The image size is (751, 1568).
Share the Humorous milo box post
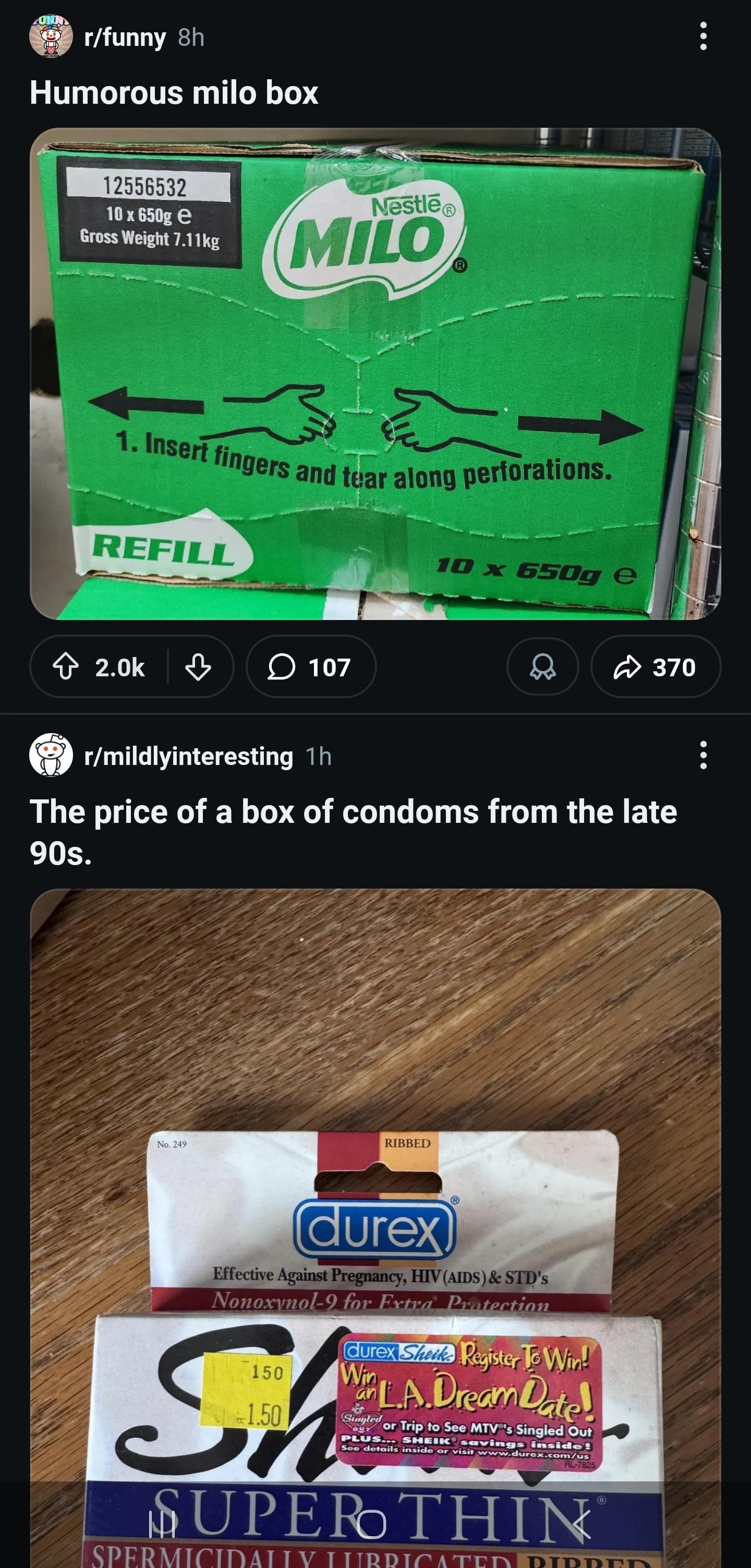pyautogui.click(x=656, y=666)
